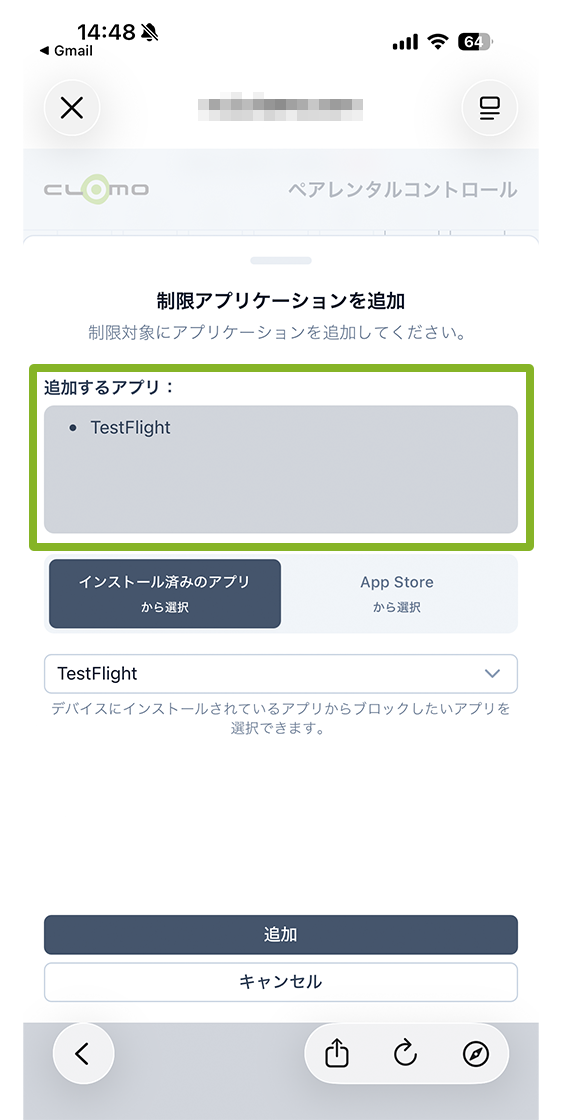Screen dimensions: 562x1120
Task: Go back with the bottom arrow
Action: pos(83,1054)
